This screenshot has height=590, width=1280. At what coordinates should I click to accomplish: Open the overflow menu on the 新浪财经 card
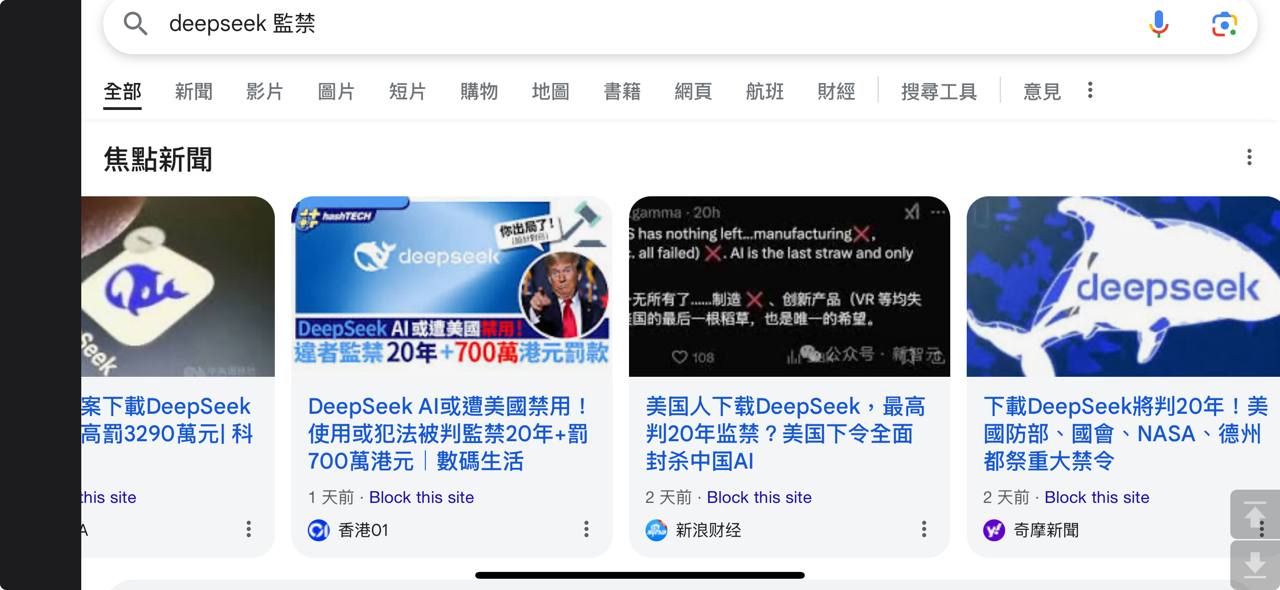coord(924,529)
